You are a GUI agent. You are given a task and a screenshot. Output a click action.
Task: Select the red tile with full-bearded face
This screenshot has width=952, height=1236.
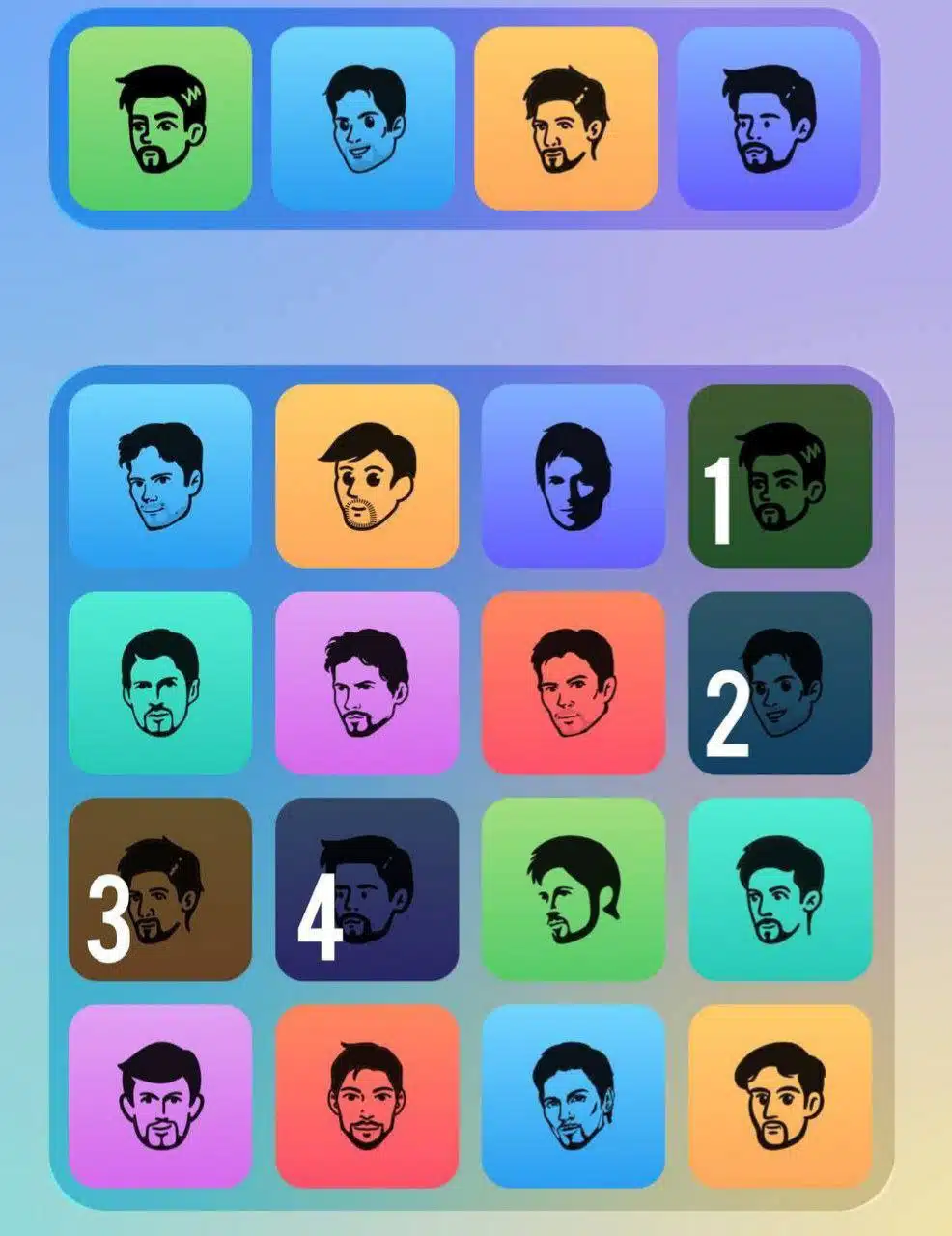pyautogui.click(x=367, y=1096)
